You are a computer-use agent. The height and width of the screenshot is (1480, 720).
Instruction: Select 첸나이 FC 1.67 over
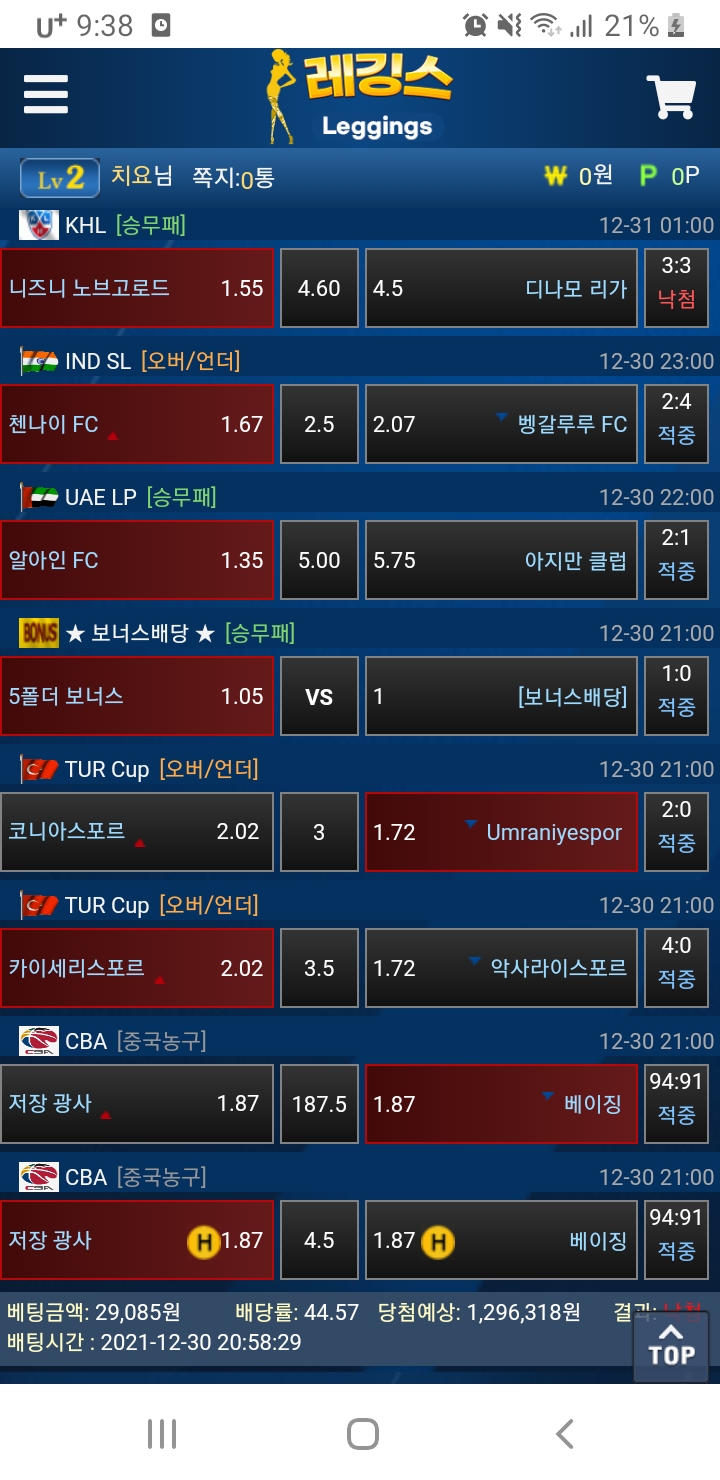137,424
